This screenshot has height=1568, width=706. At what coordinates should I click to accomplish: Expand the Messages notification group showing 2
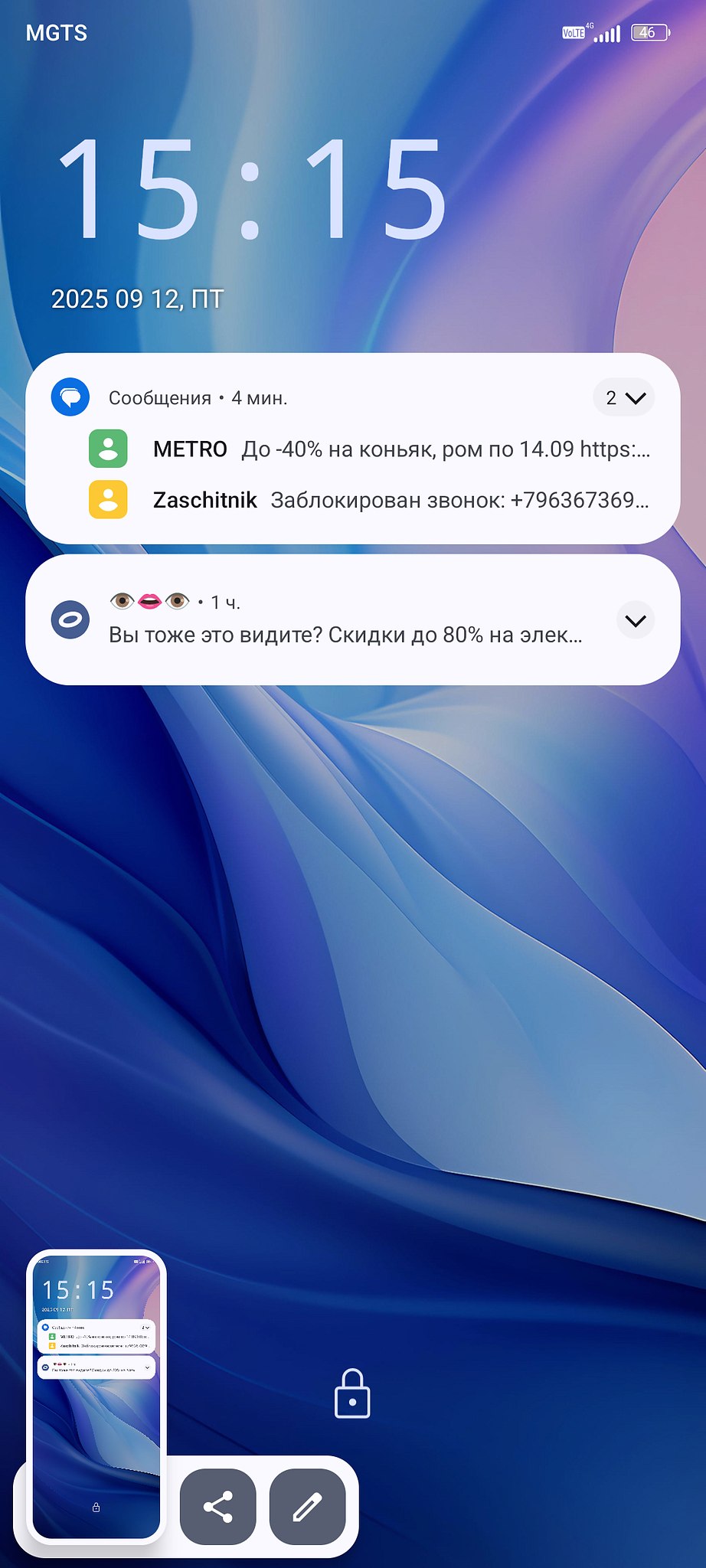coord(624,397)
